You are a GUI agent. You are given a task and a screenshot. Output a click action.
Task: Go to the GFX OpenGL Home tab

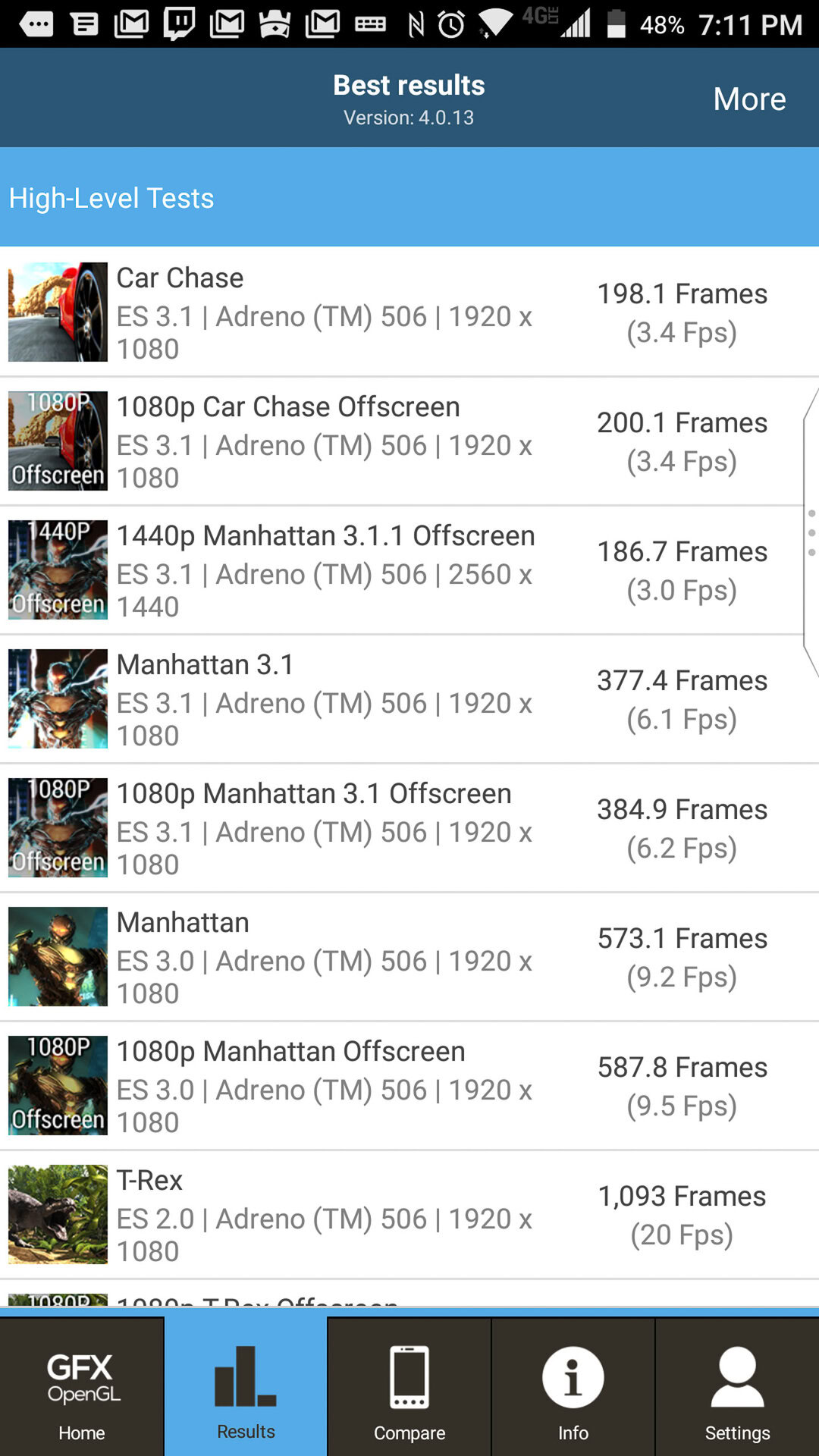82,1388
